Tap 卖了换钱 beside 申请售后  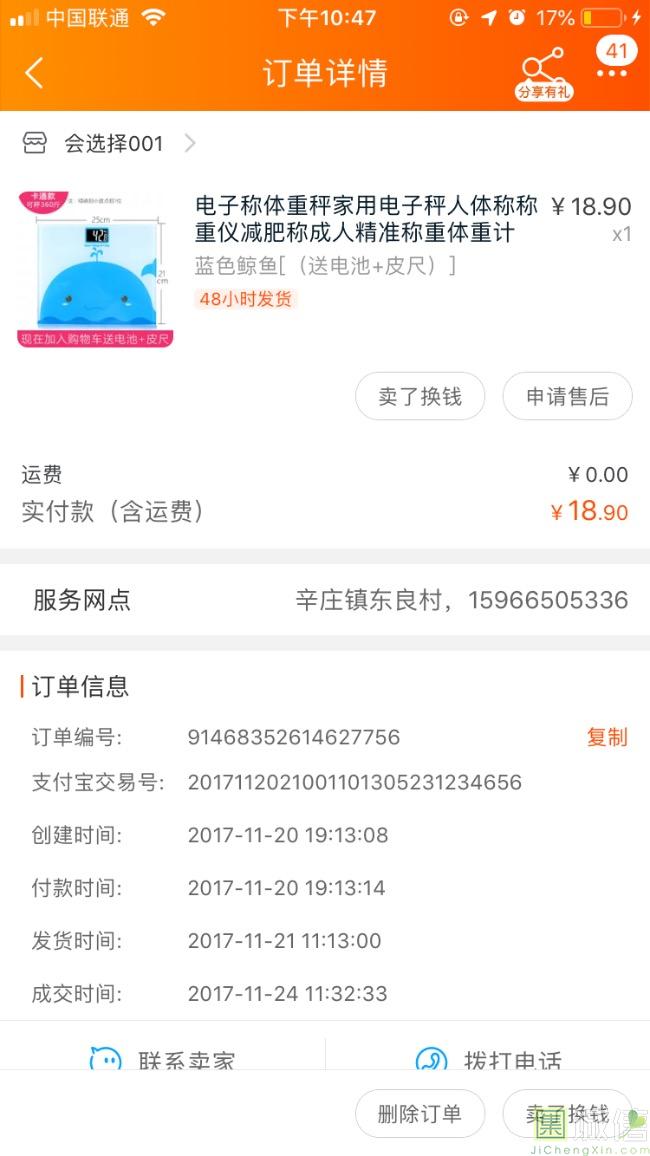[420, 397]
